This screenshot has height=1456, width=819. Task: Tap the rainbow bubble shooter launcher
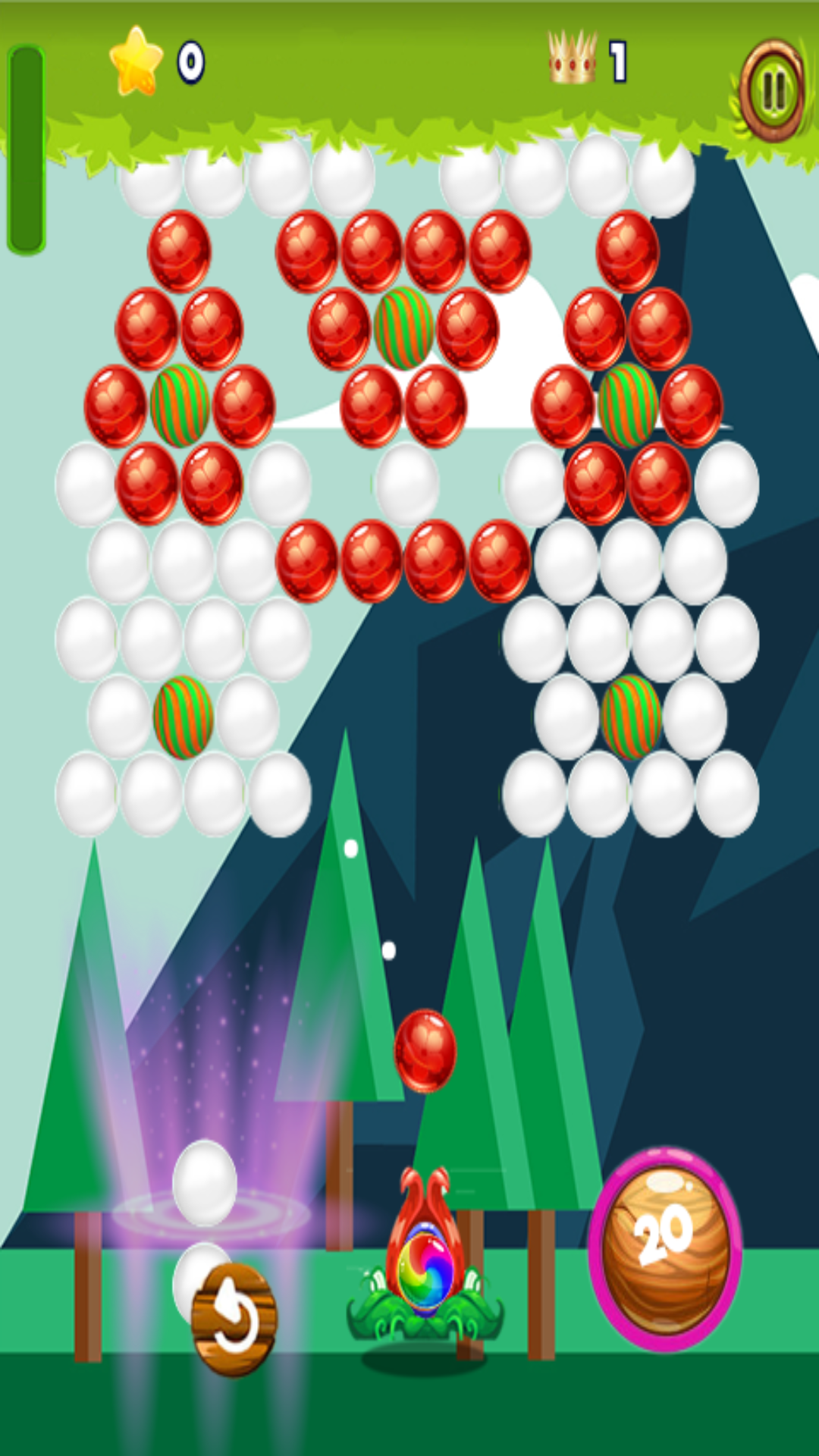[x=425, y=1263]
